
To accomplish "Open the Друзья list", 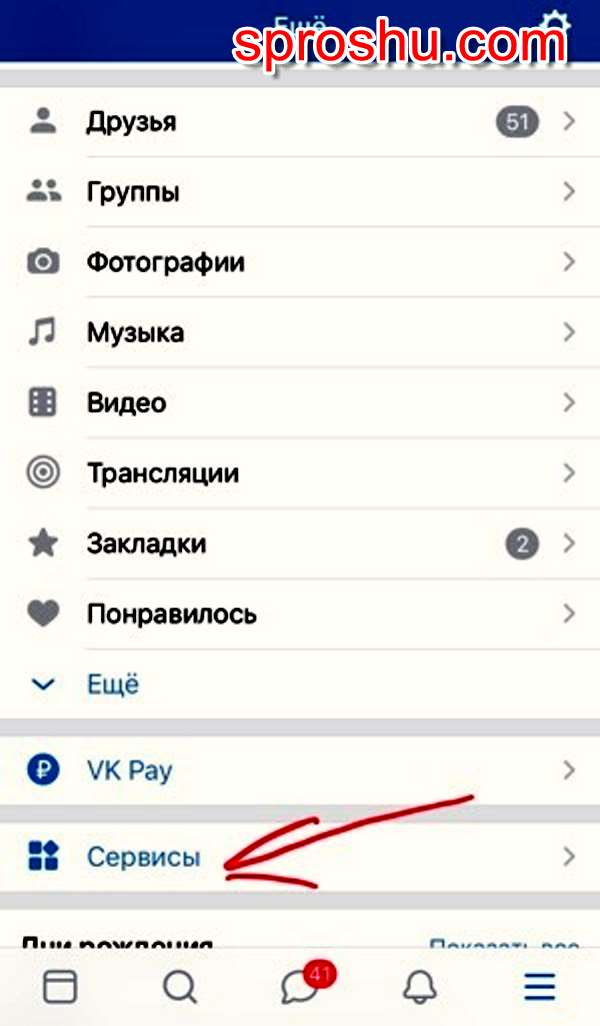I will coord(300,122).
